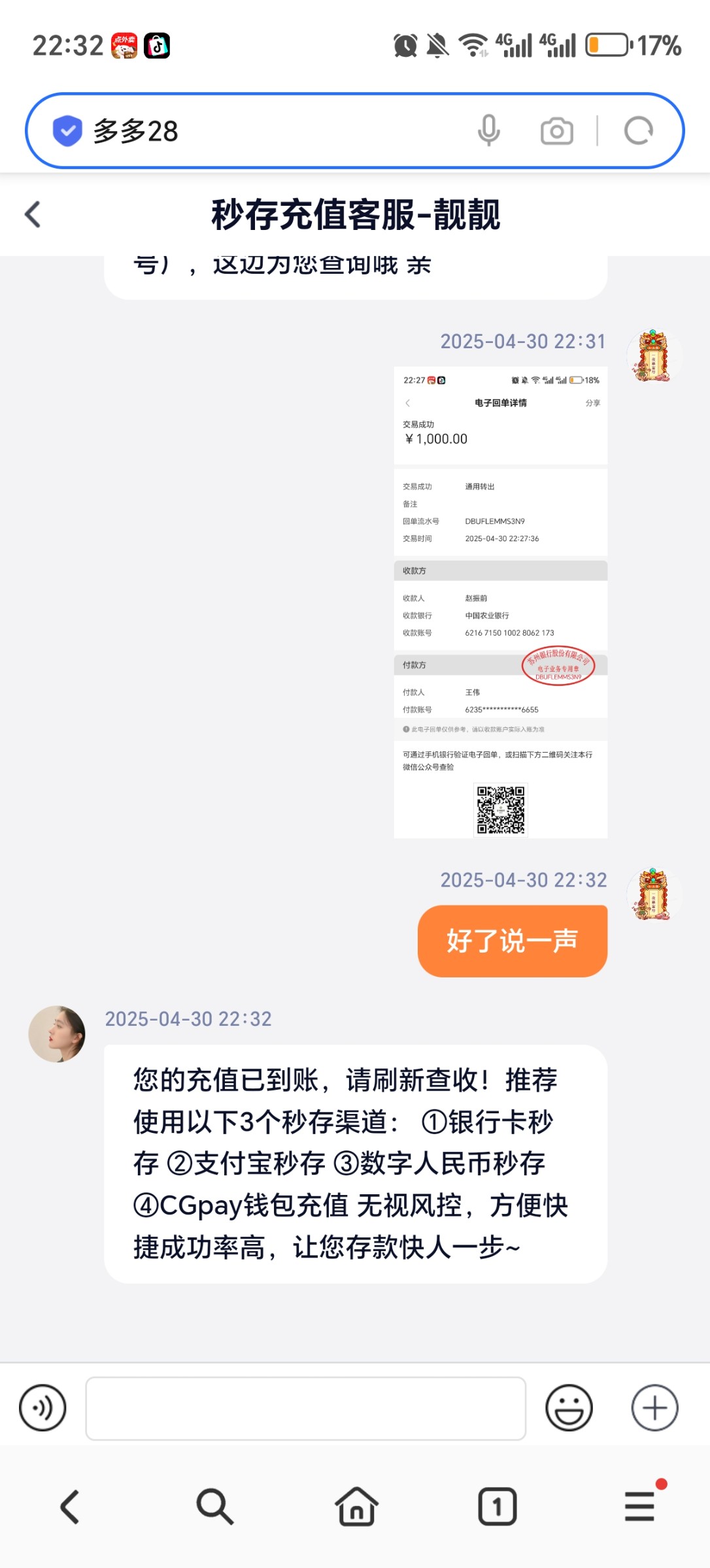Image resolution: width=710 pixels, height=1568 pixels.
Task: Start voice search with the microphone icon
Action: click(488, 131)
